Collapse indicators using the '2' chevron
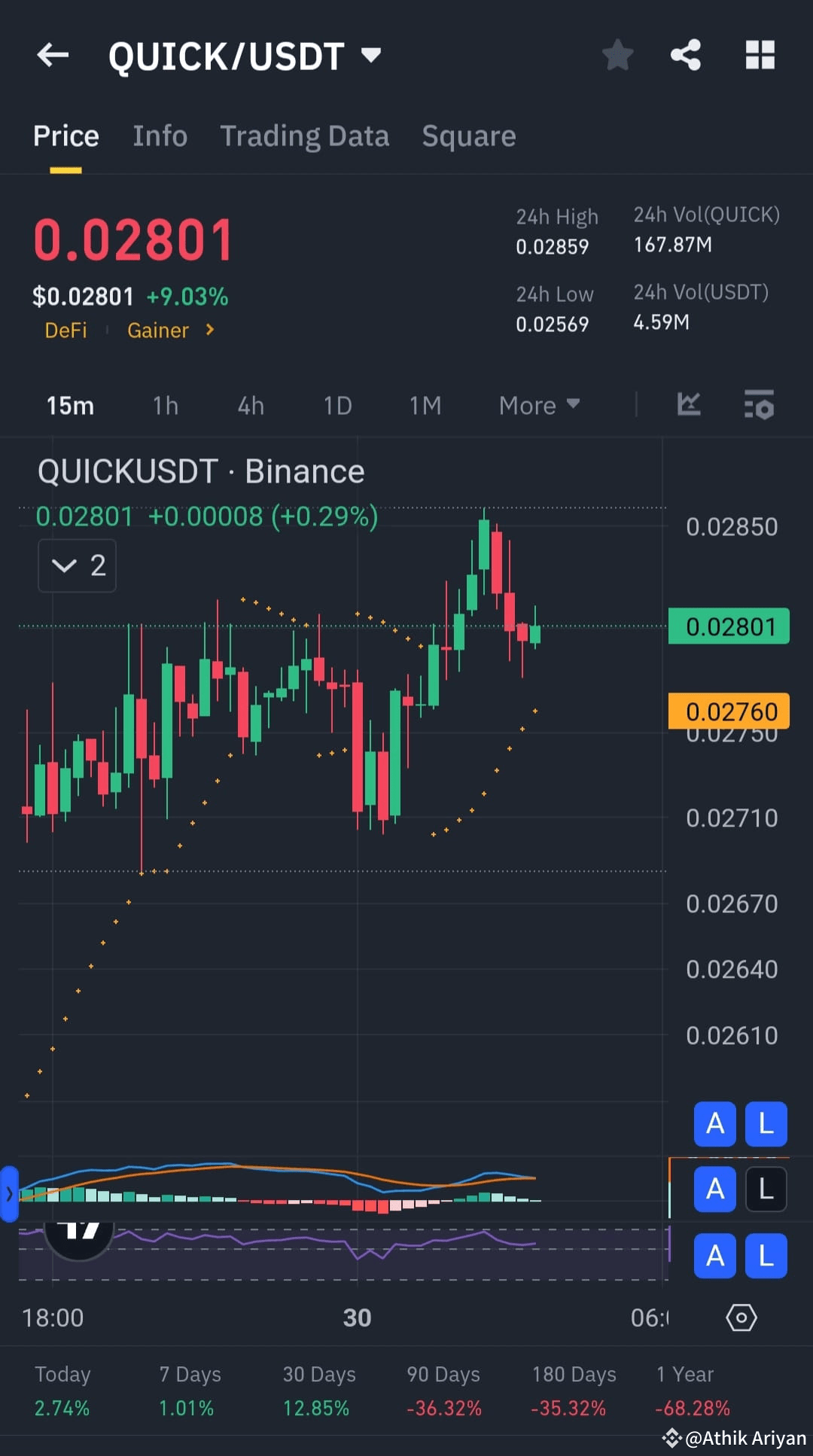The height and width of the screenshot is (1456, 813). pos(77,565)
